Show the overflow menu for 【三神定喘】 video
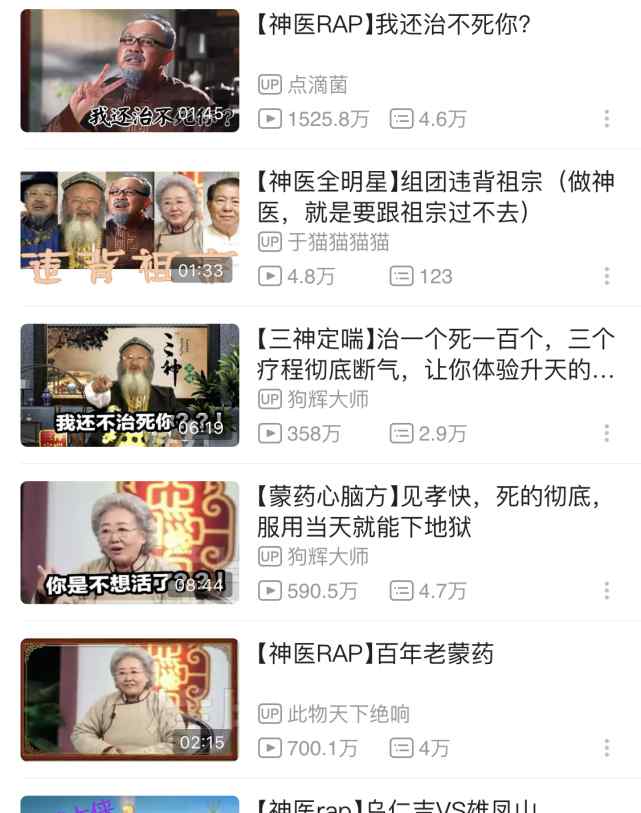641x813 pixels. pyautogui.click(x=606, y=433)
